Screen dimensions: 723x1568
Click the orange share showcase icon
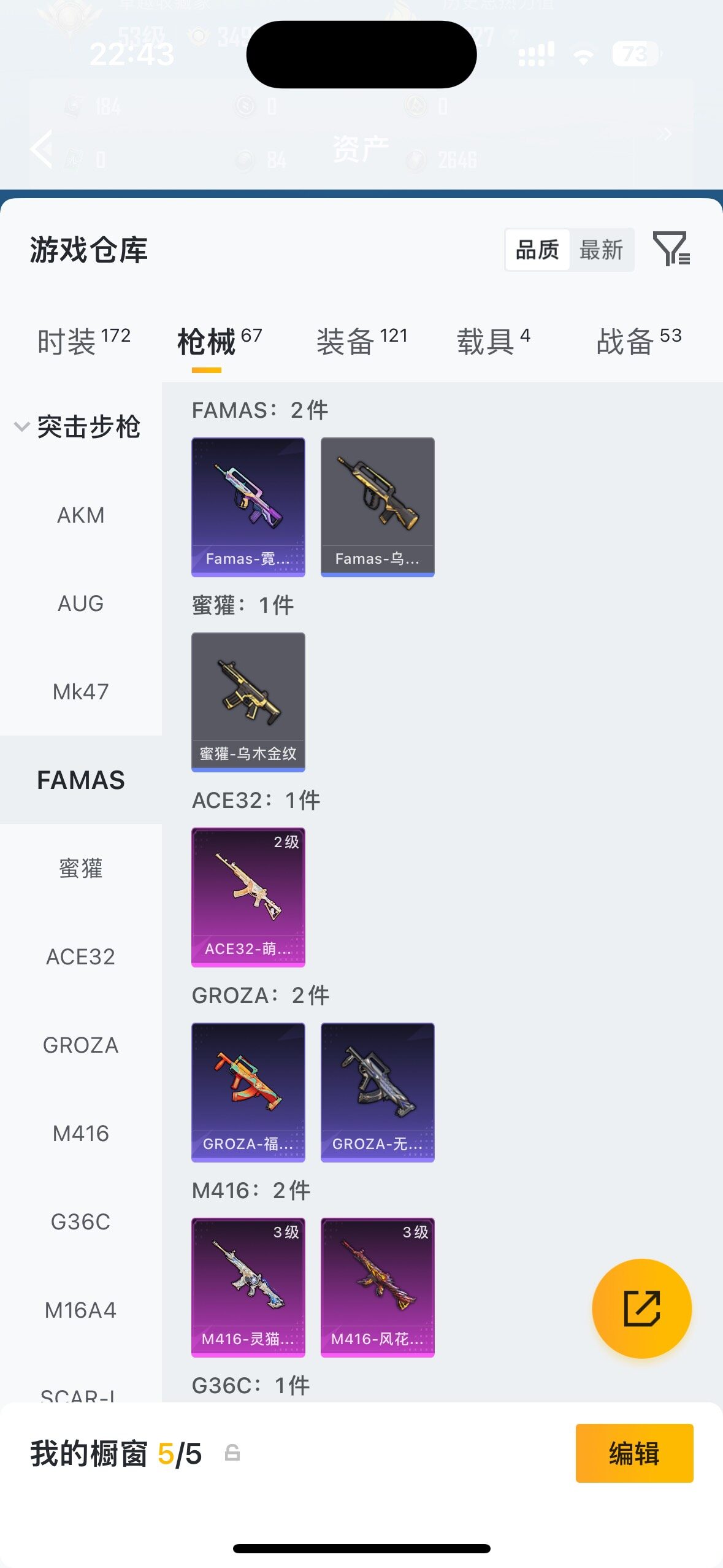641,1307
